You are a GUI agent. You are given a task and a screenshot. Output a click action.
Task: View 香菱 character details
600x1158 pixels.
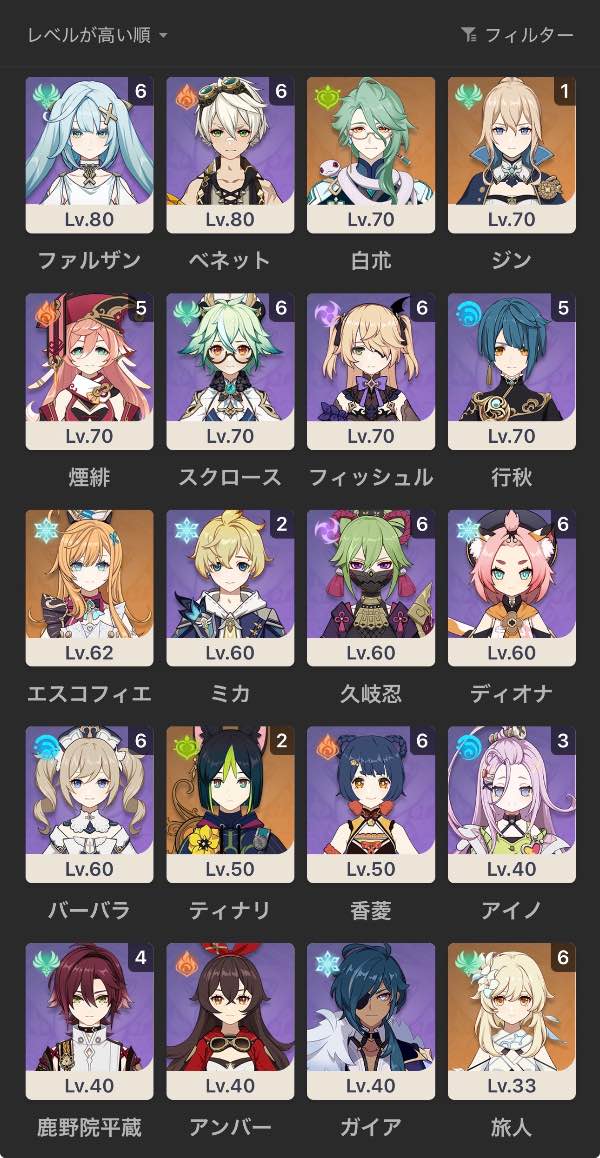click(371, 804)
